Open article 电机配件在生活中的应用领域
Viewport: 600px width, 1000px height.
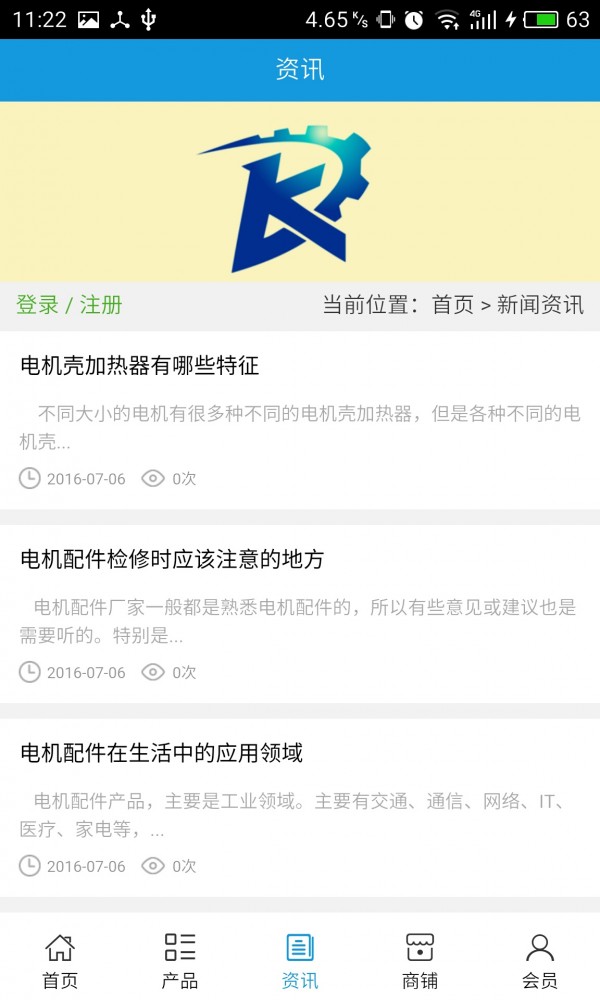161,753
